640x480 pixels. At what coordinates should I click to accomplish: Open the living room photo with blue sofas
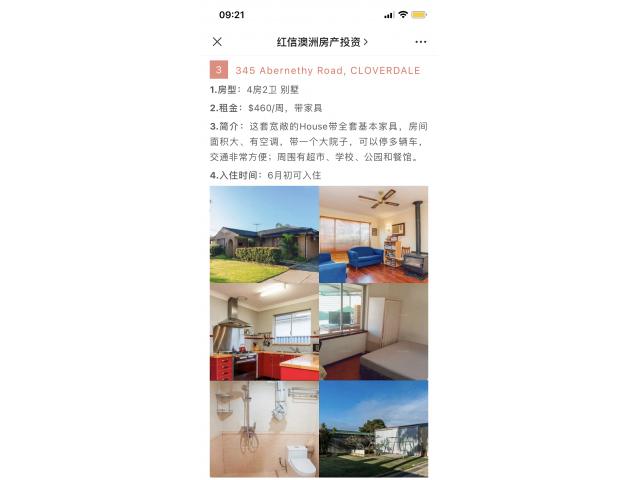[x=373, y=234]
